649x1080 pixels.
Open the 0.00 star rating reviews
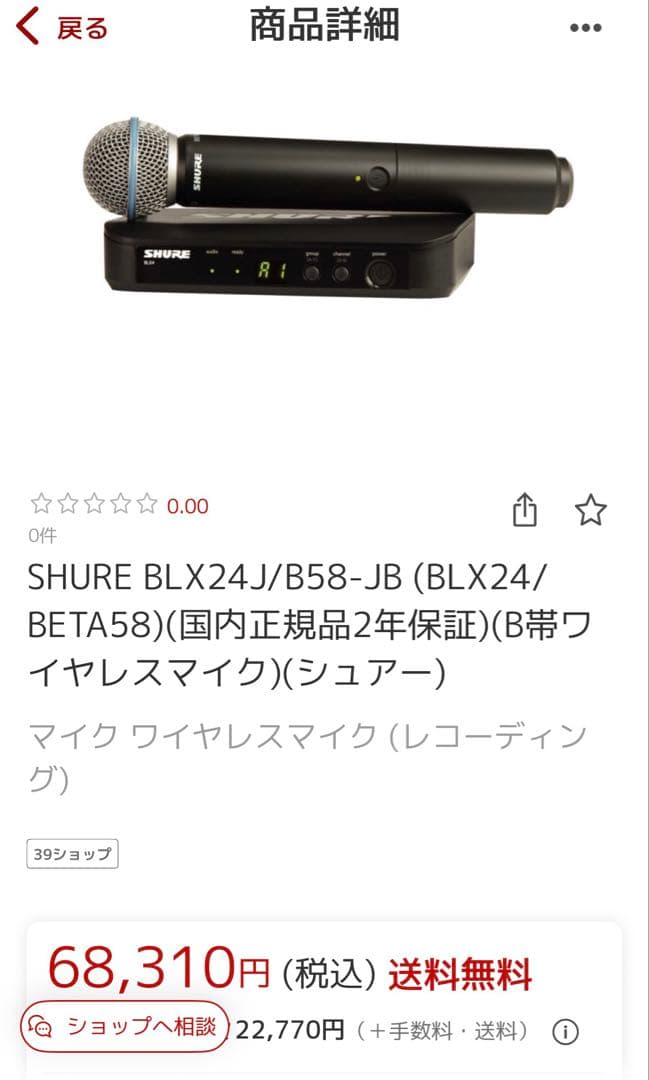pos(120,505)
